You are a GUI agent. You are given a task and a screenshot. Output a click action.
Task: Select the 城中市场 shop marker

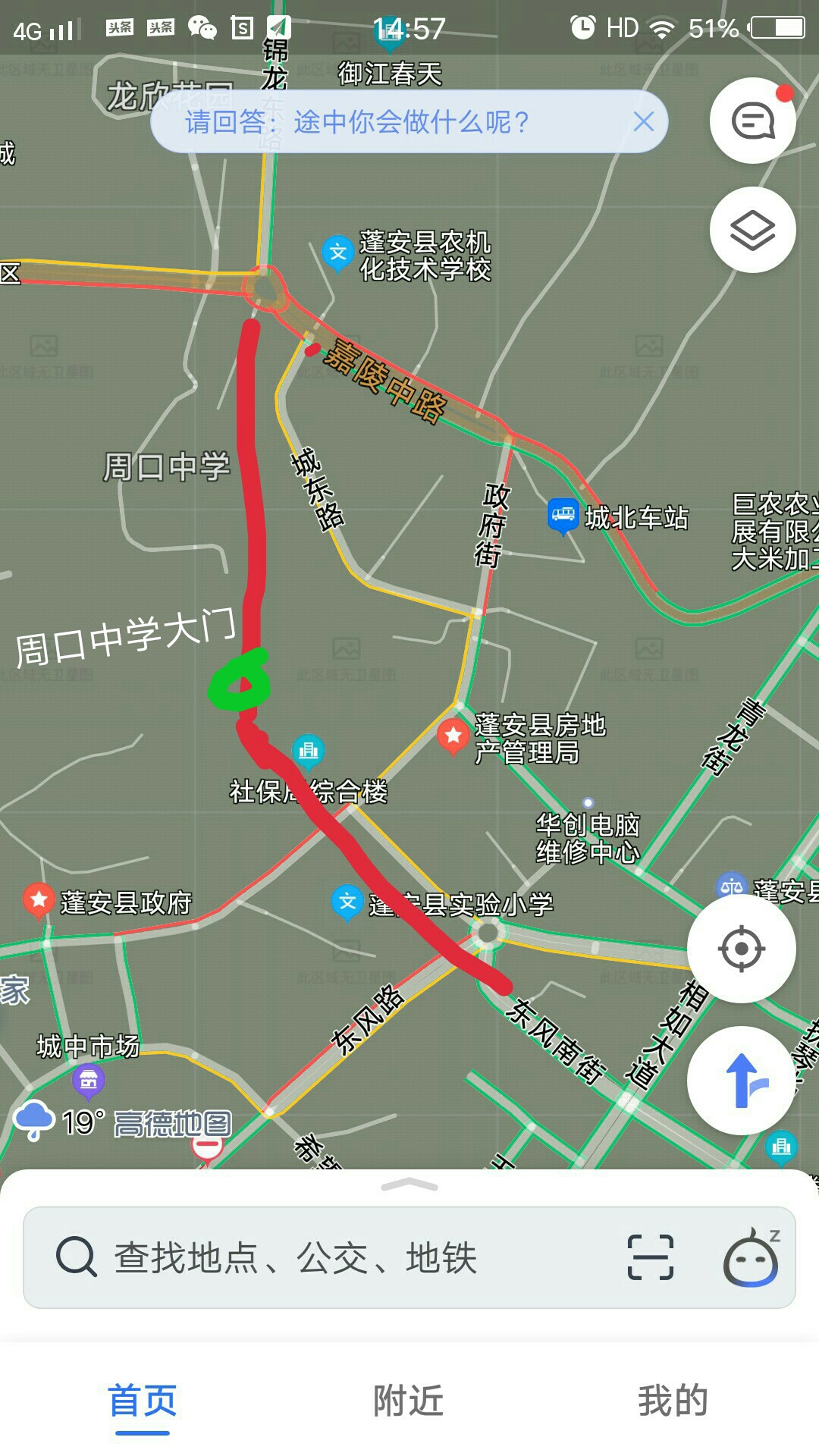[x=88, y=1079]
